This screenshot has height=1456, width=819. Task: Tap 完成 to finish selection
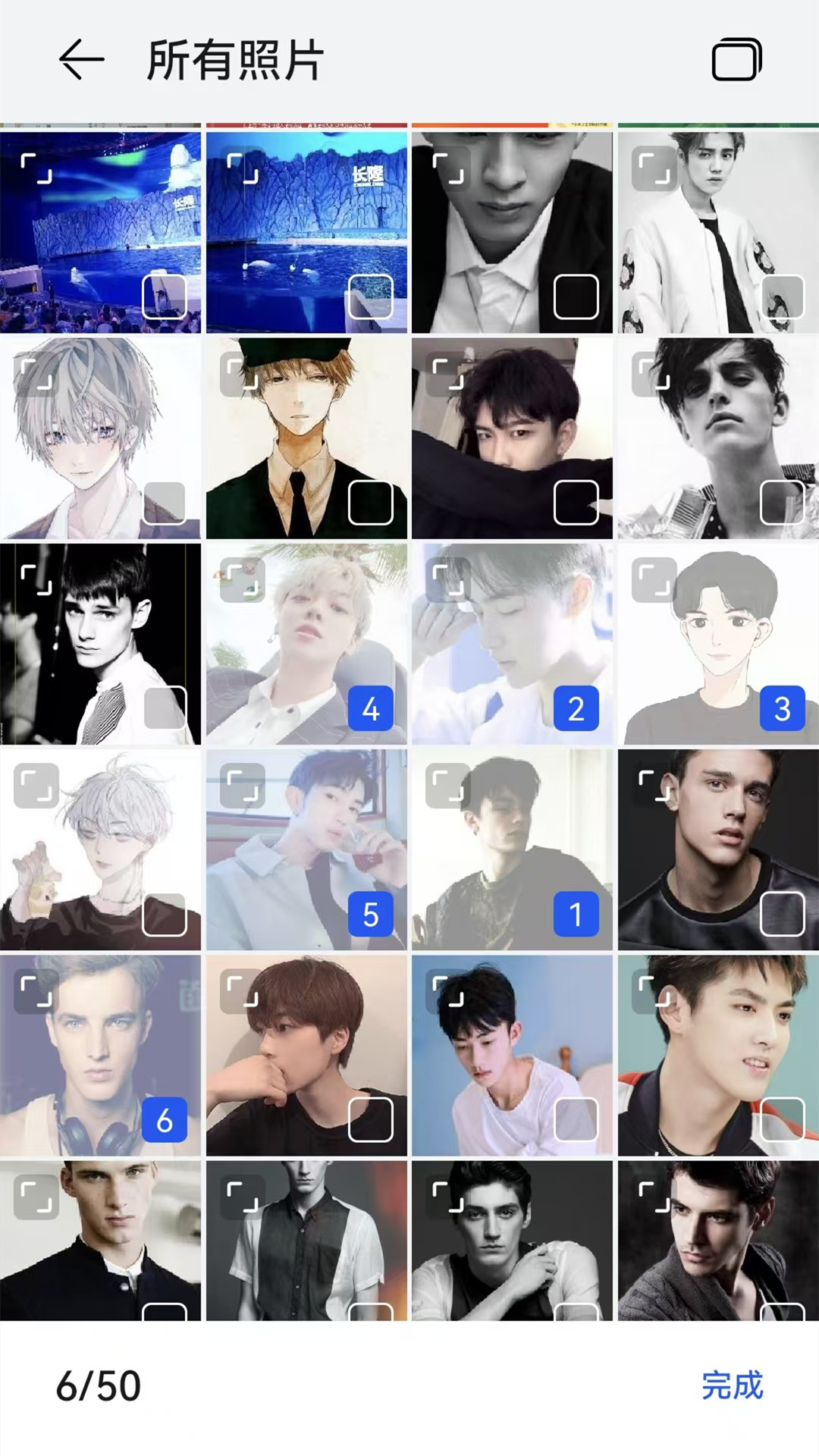732,1385
